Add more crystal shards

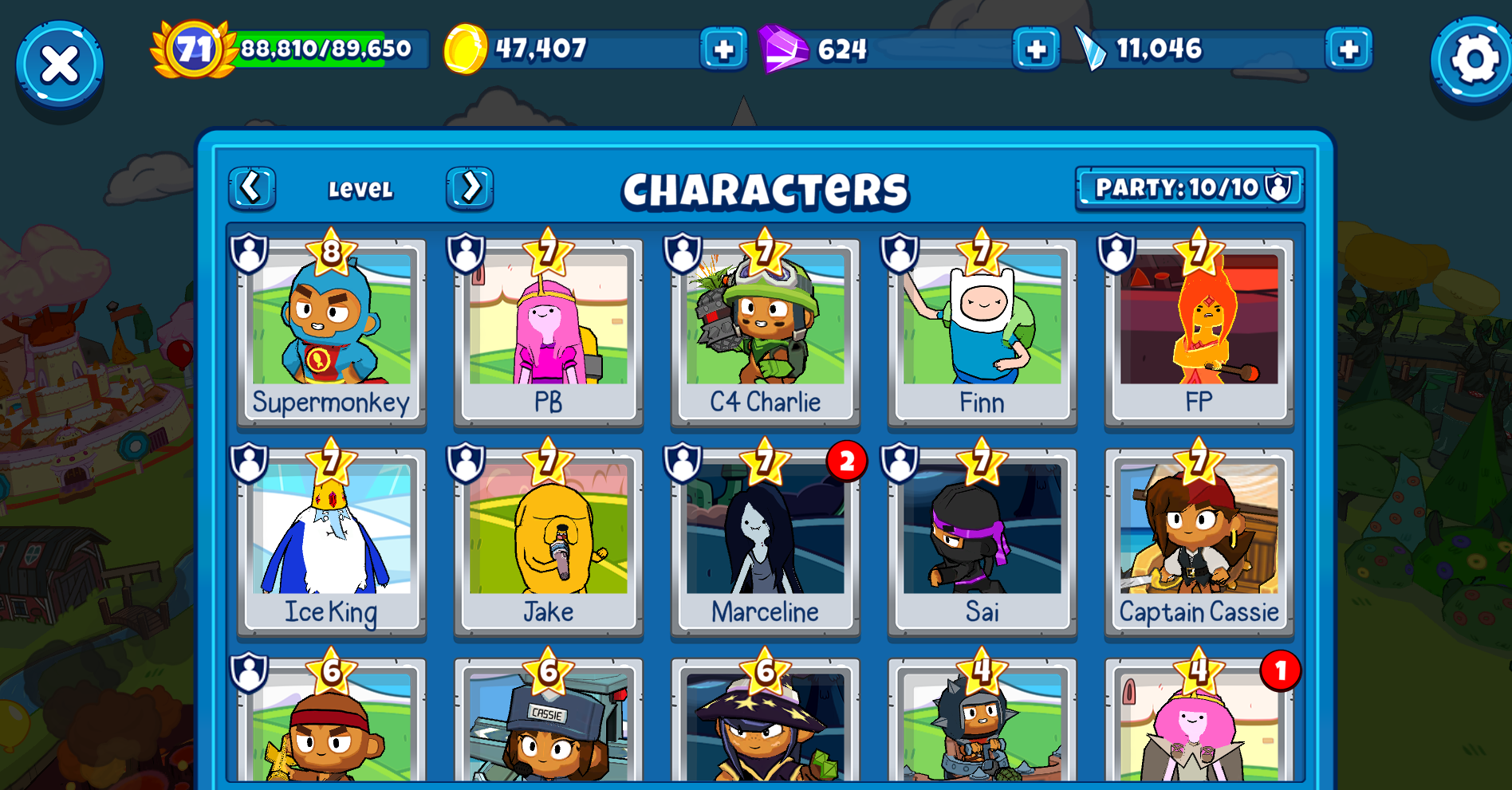click(1349, 49)
